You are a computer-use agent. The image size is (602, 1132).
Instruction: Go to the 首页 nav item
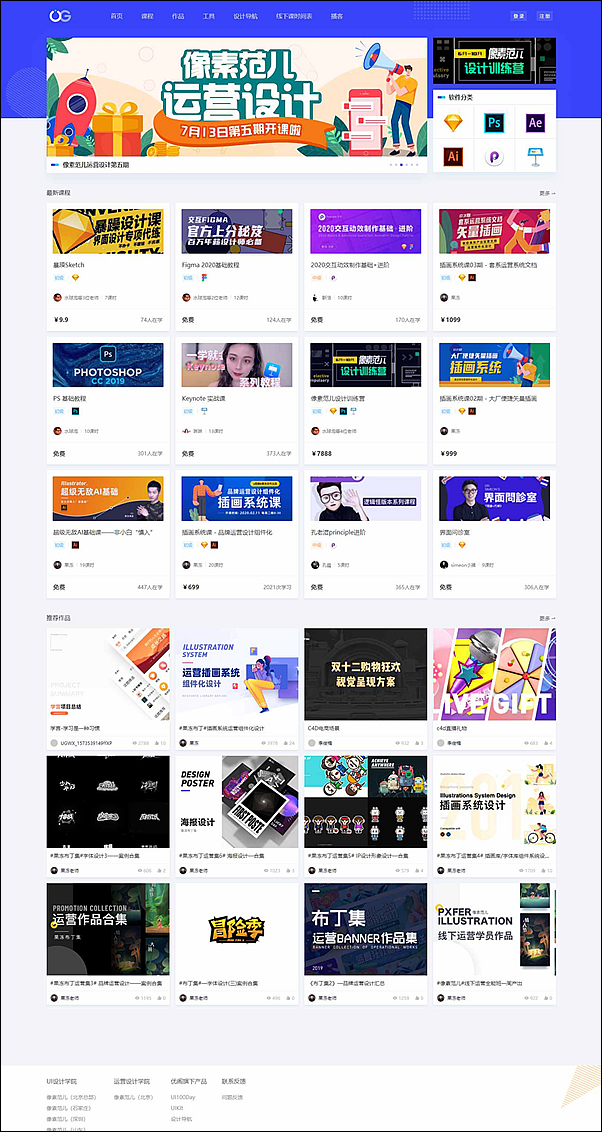pyautogui.click(x=117, y=17)
